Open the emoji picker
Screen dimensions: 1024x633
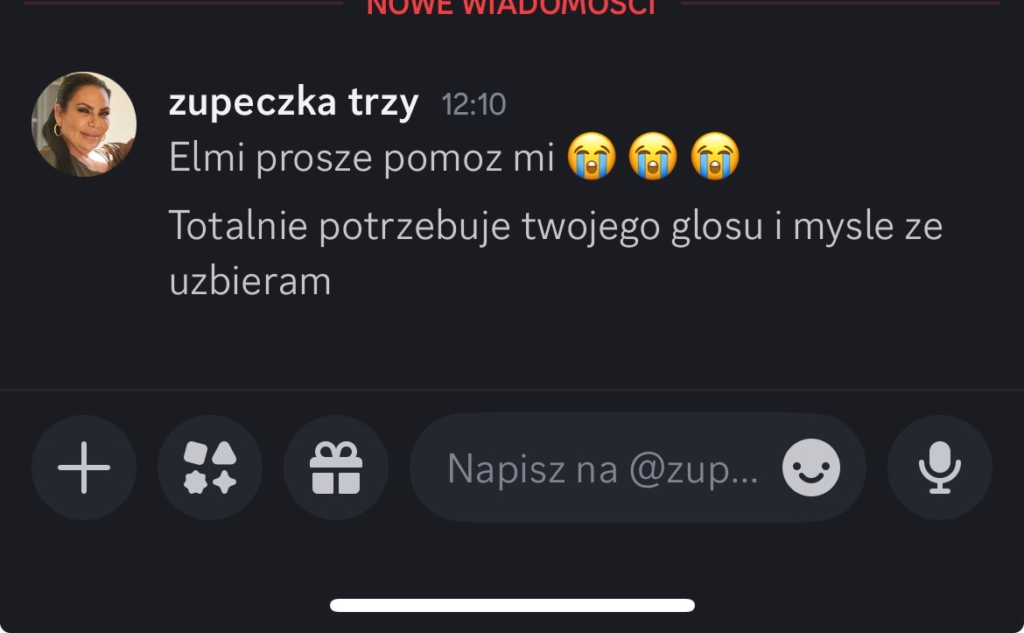pos(811,467)
